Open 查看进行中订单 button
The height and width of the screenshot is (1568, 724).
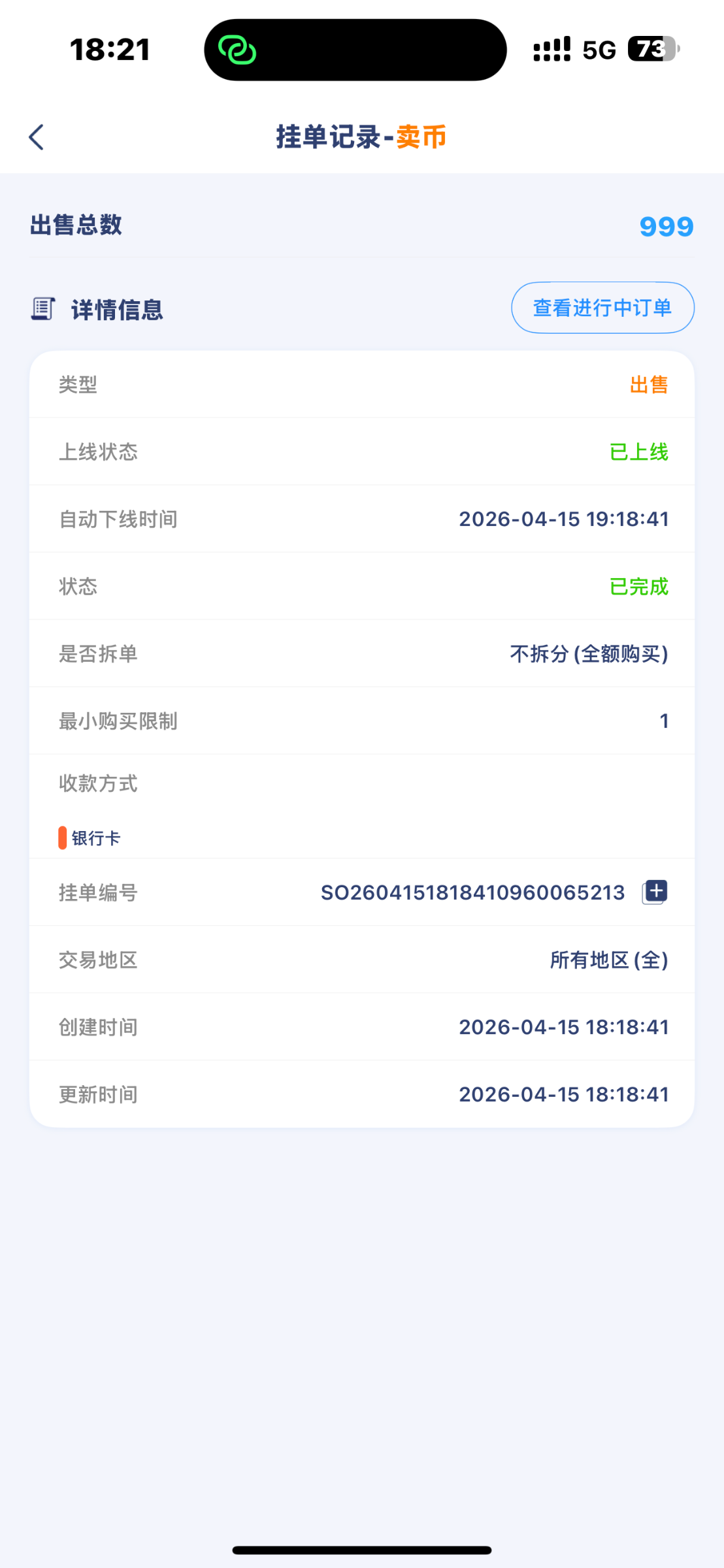pyautogui.click(x=602, y=308)
